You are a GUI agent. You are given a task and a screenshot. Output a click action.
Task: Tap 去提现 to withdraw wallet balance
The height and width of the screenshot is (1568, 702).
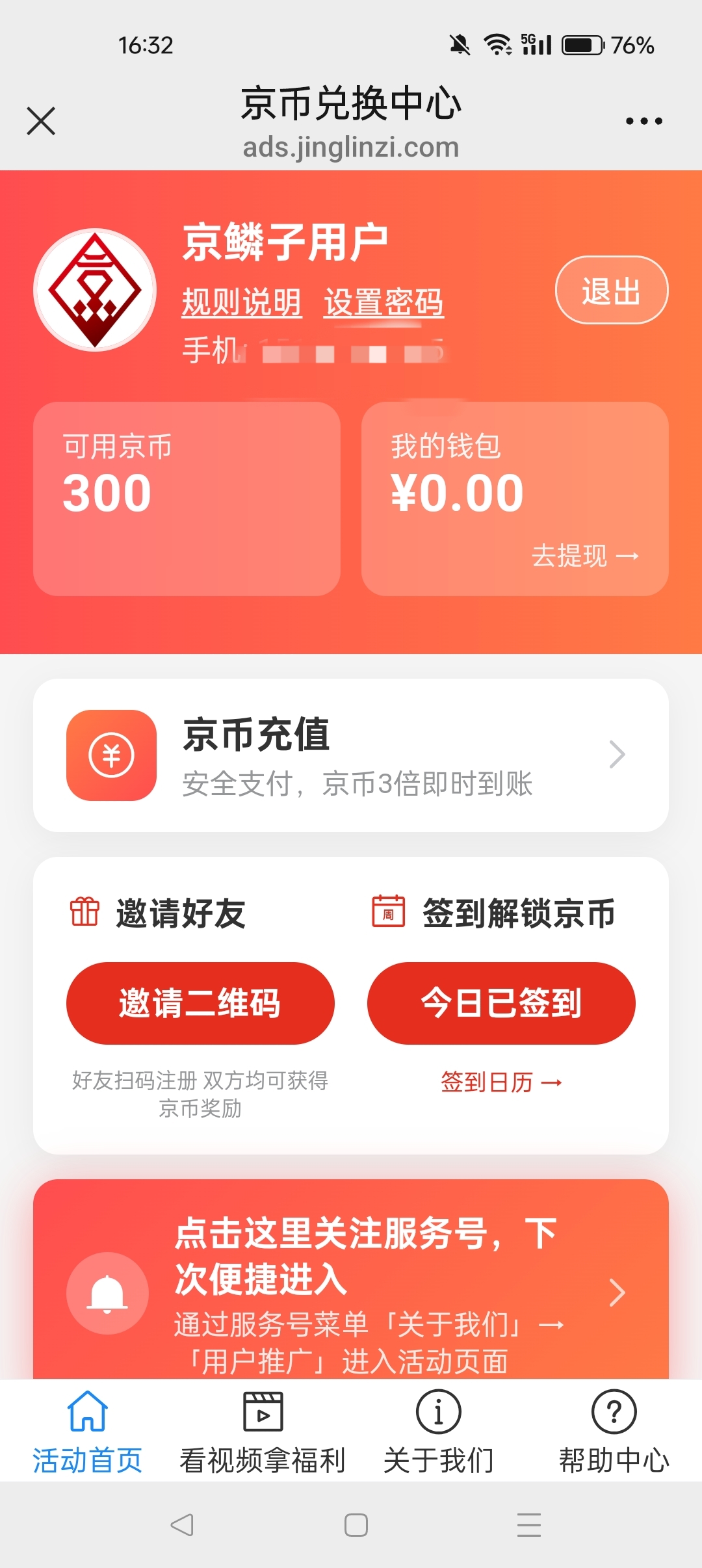(x=584, y=556)
